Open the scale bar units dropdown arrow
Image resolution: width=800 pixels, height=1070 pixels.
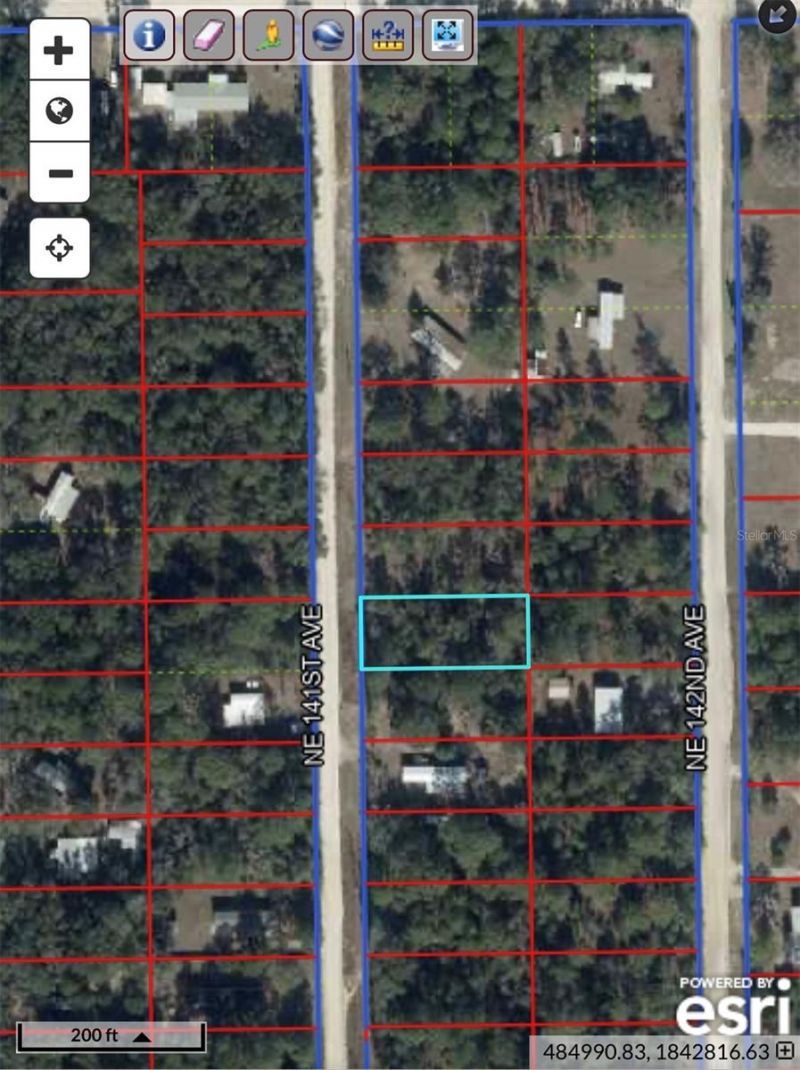(142, 1037)
